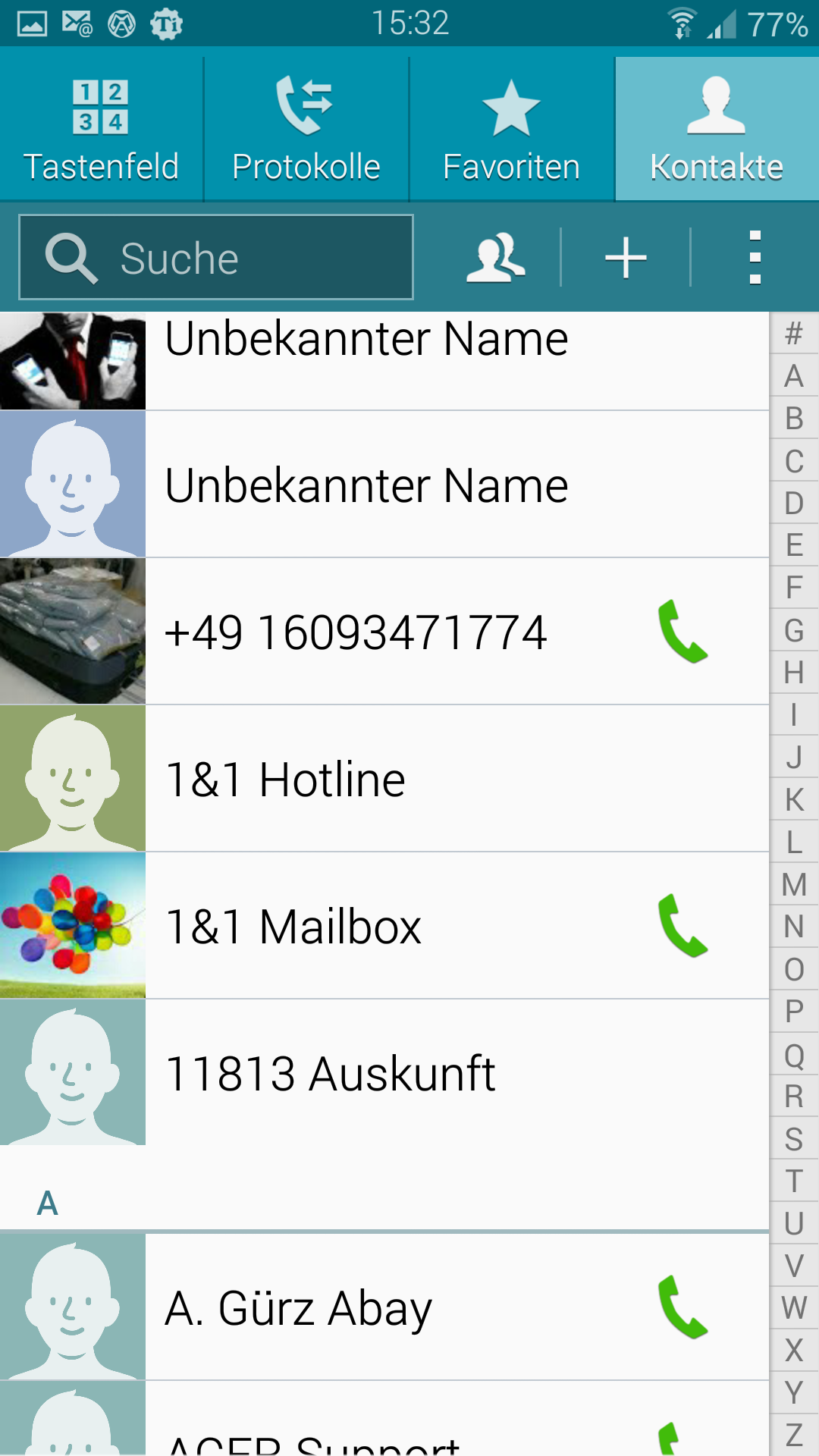This screenshot has height=1456, width=819.
Task: Call 1&1 Mailbox via green phone icon
Action: pos(683,926)
